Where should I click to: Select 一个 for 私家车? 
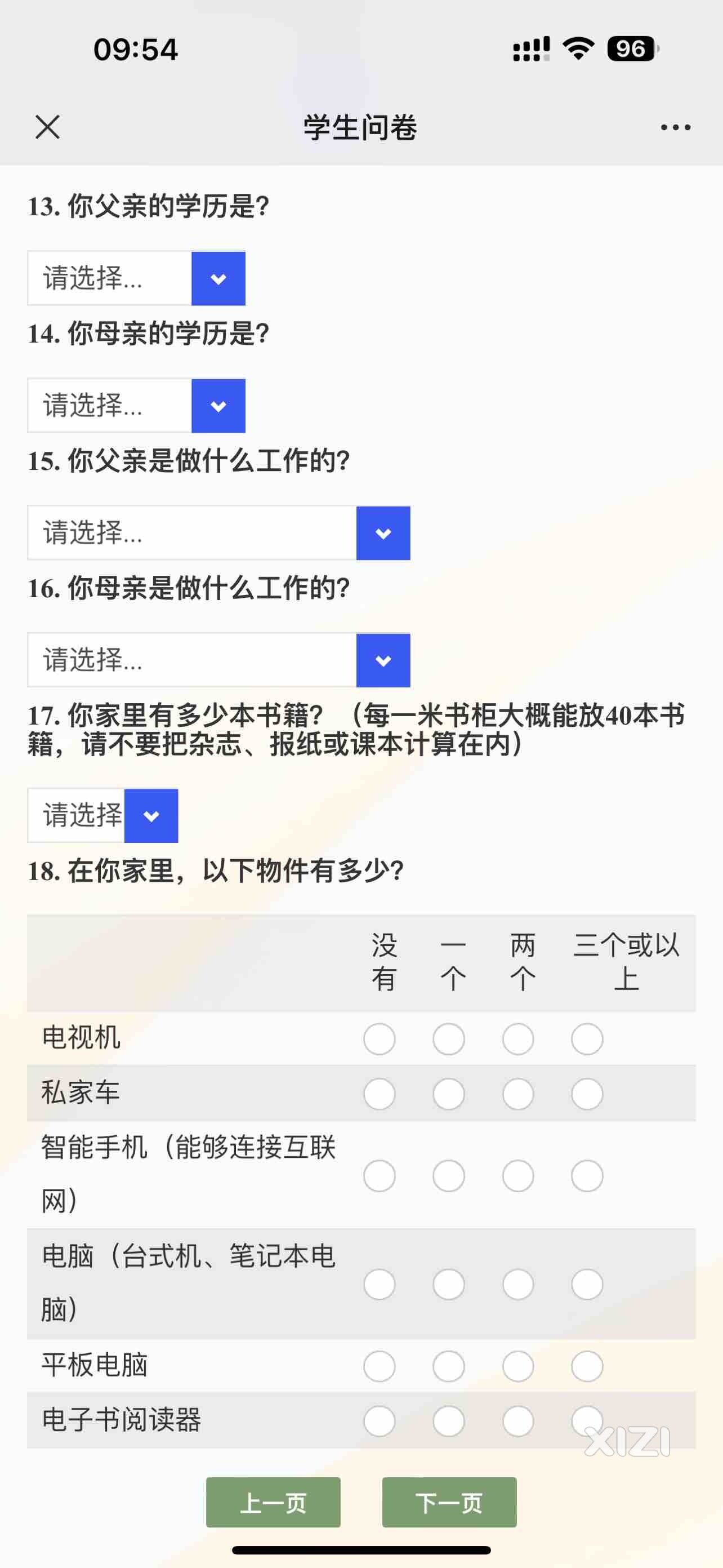click(449, 1094)
